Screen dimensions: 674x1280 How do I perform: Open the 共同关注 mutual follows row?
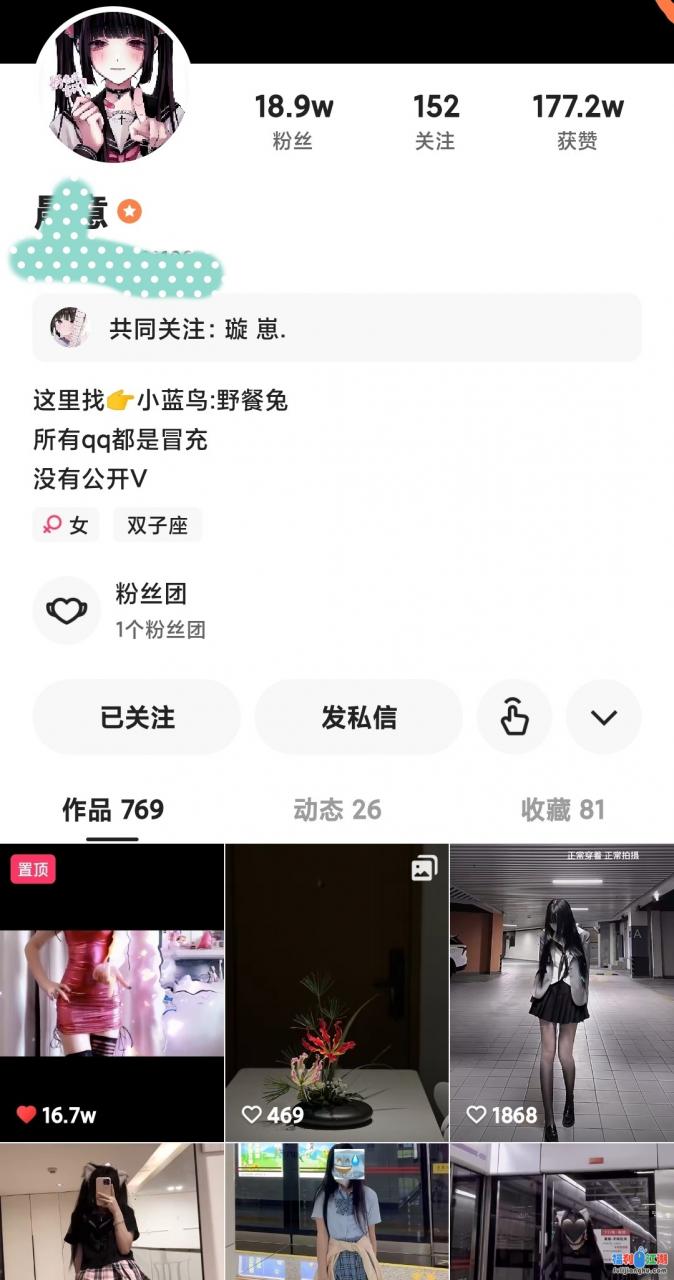337,328
